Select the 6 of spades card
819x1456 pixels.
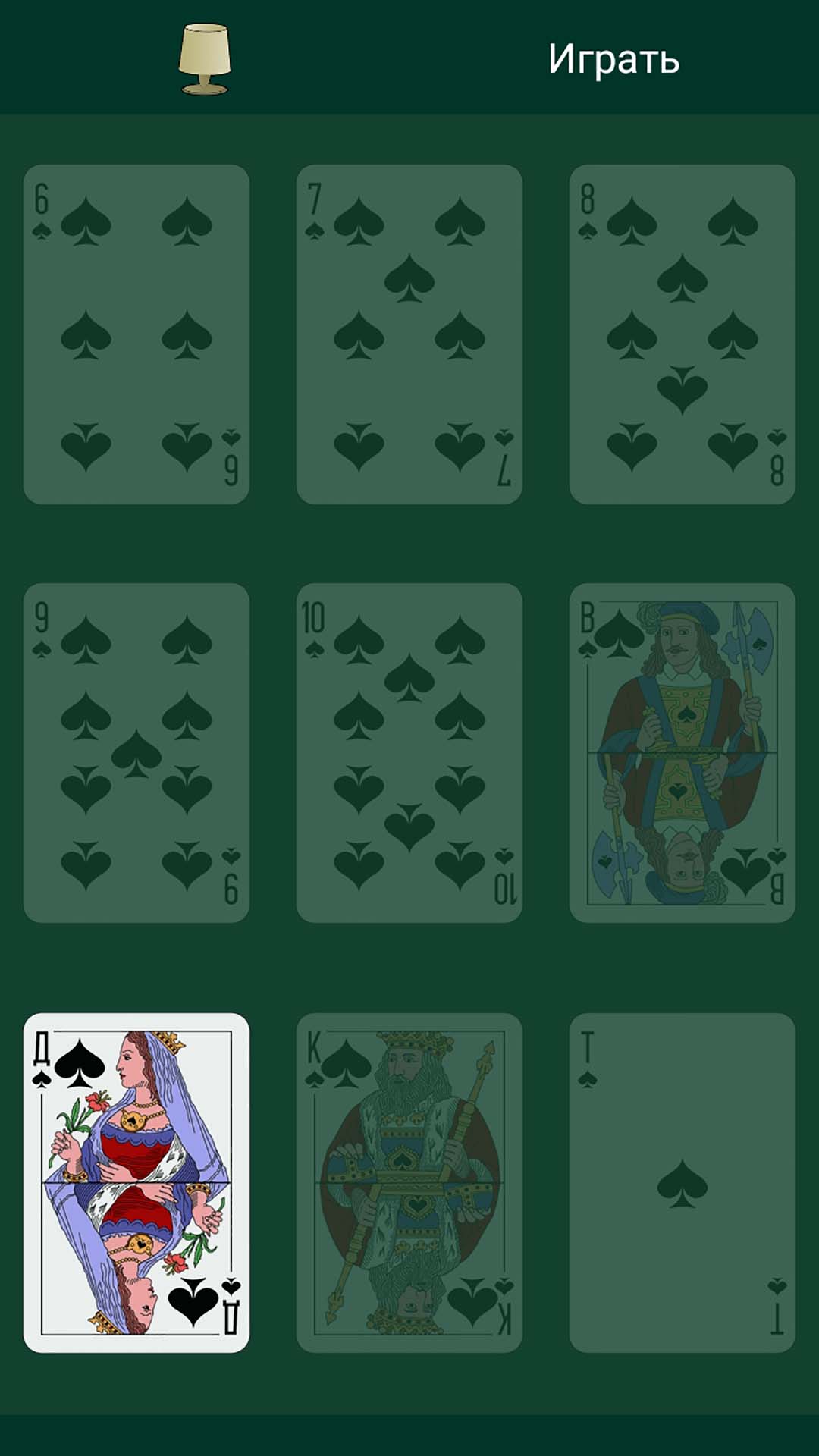click(136, 334)
